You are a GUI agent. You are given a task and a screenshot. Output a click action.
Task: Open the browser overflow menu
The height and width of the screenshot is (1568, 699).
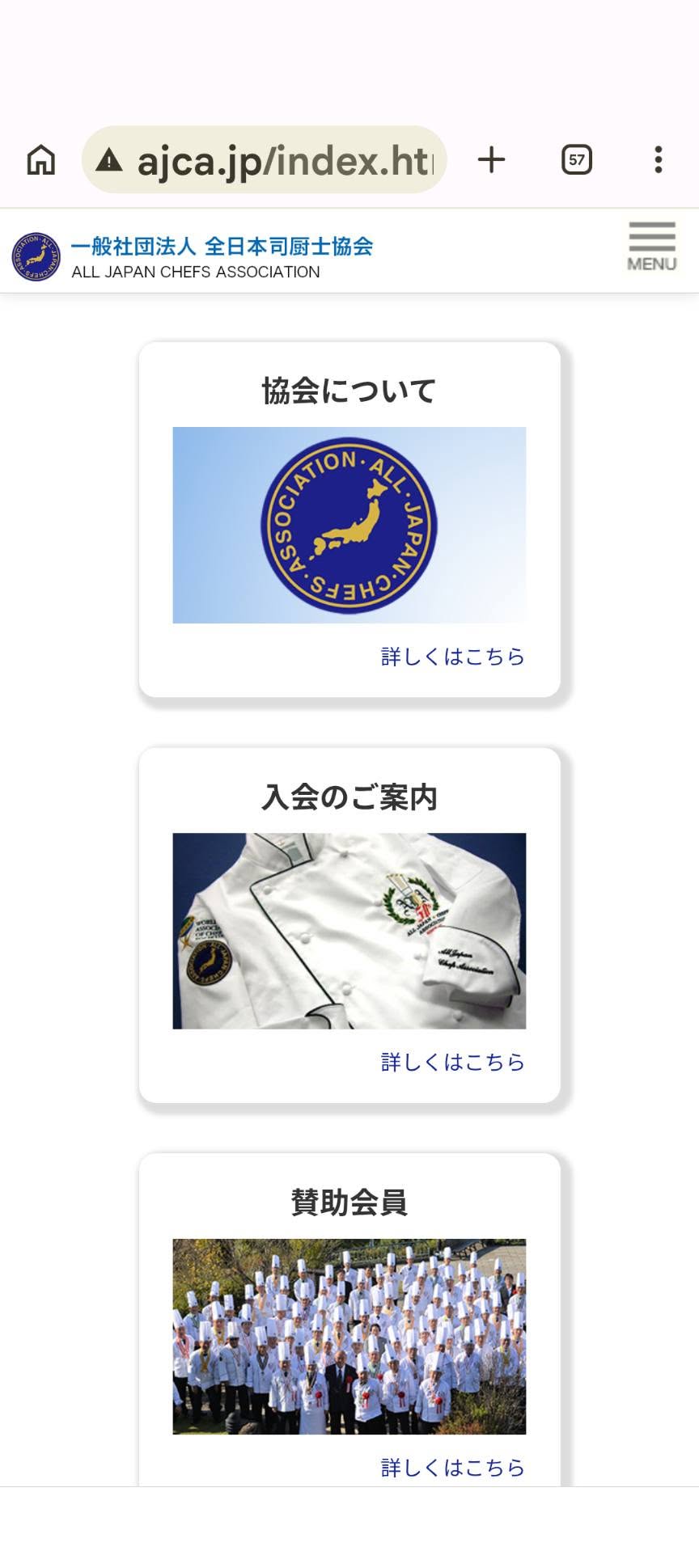point(659,160)
